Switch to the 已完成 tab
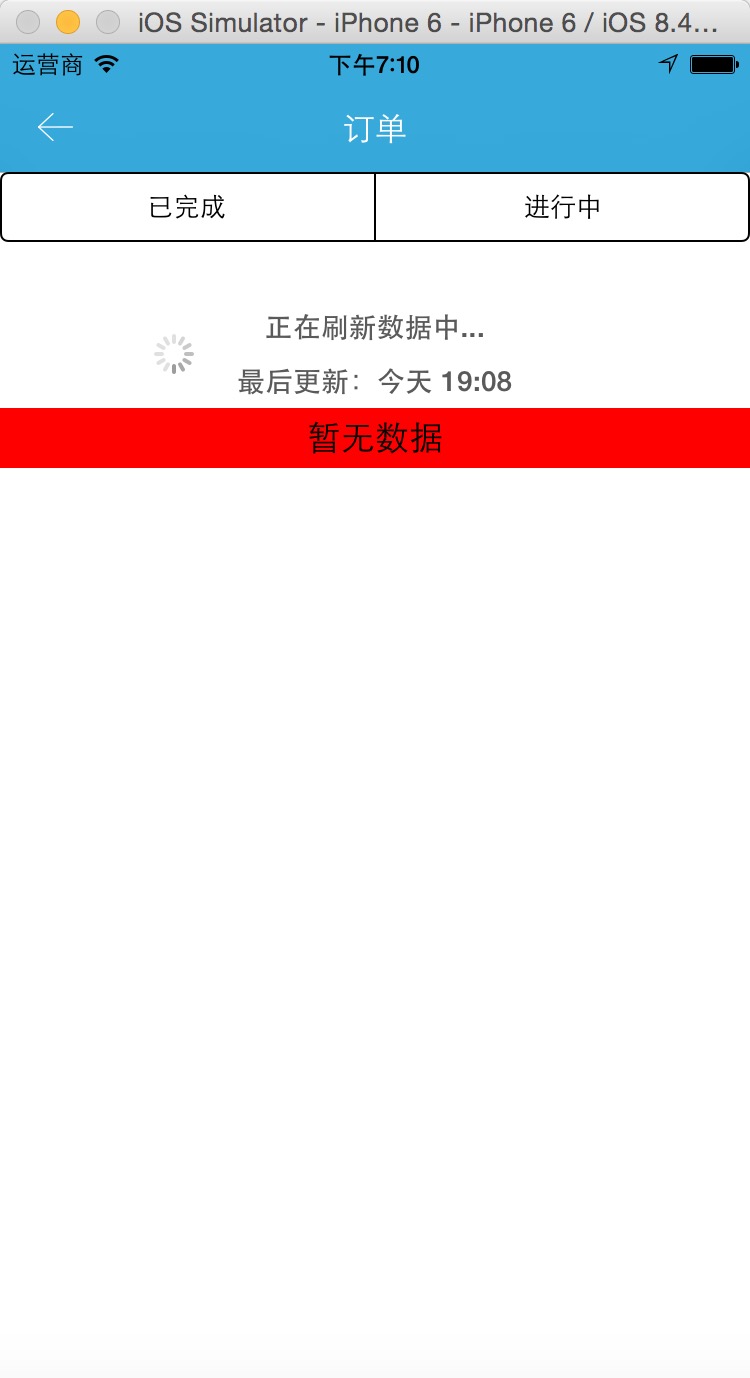750x1378 pixels. [188, 207]
